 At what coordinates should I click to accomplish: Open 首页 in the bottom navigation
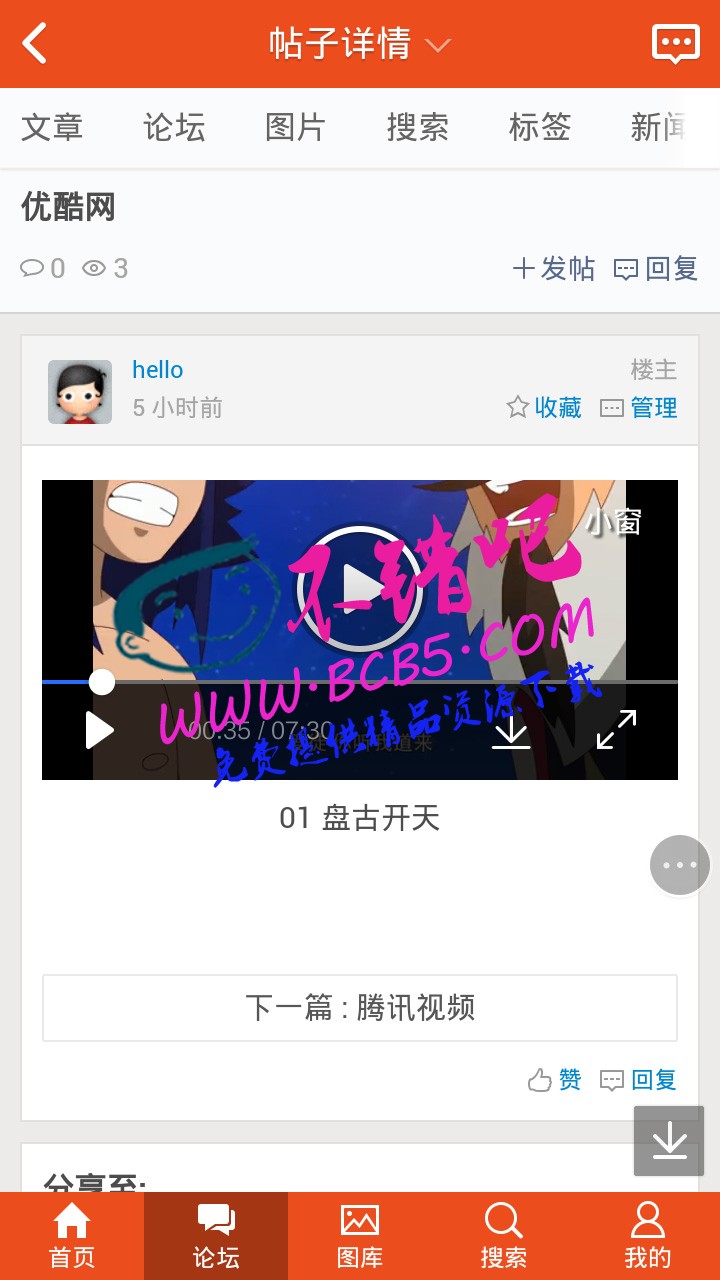click(72, 1236)
